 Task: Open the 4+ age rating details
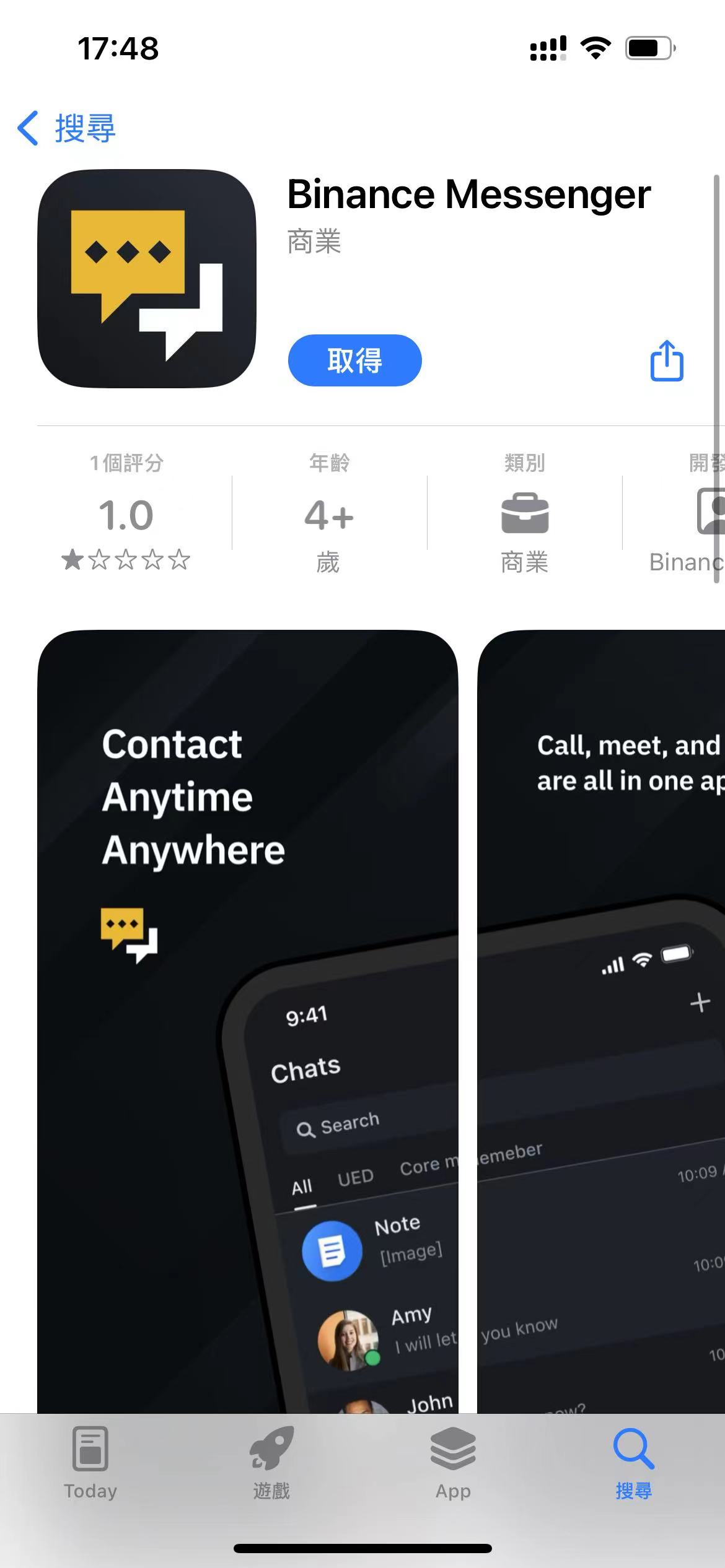point(329,515)
